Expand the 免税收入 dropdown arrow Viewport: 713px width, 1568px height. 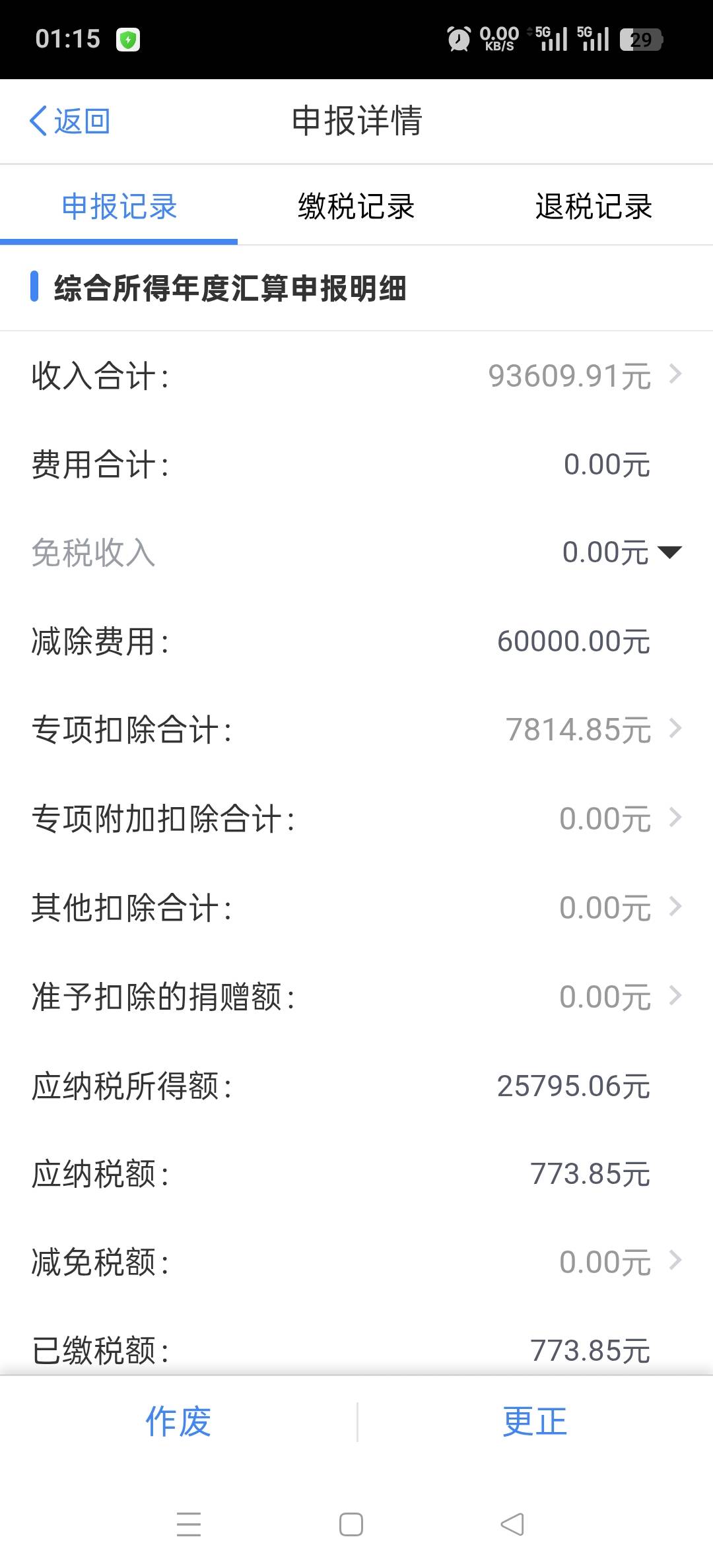[x=669, y=552]
